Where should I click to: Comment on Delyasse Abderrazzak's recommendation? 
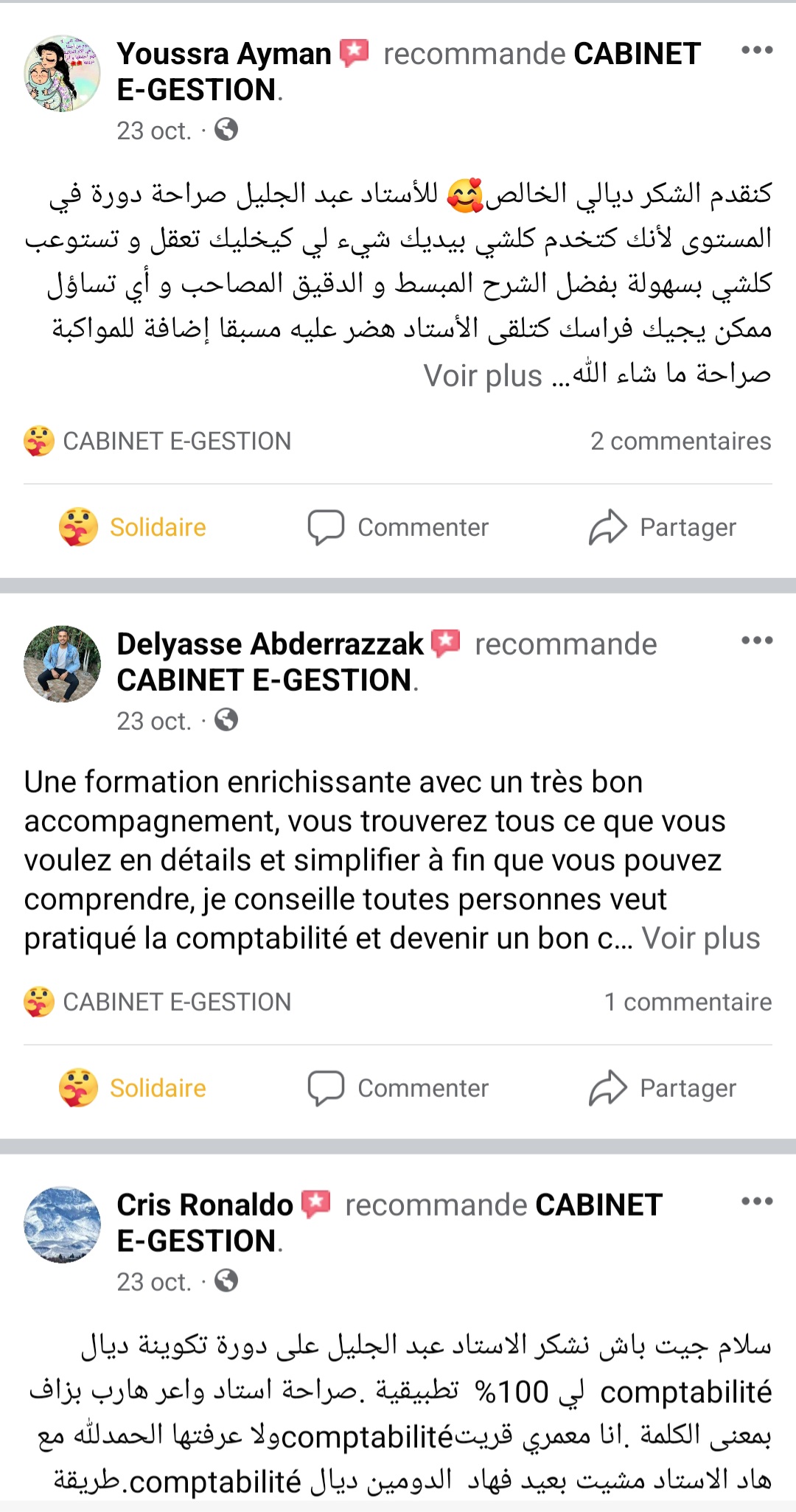click(398, 1088)
